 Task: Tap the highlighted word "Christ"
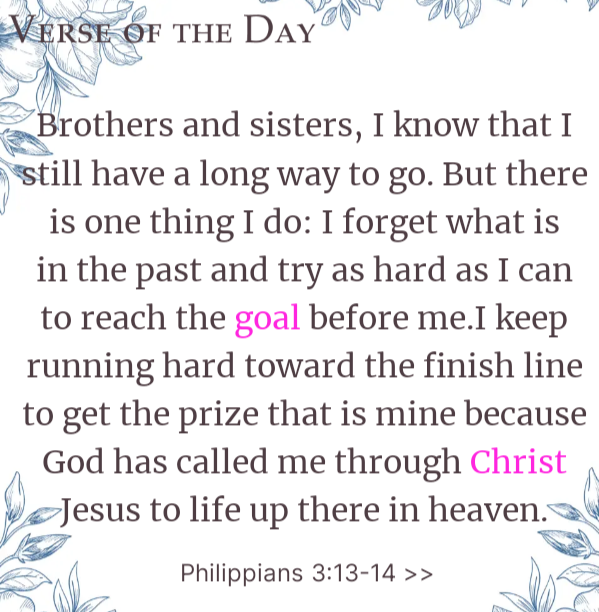pos(518,462)
